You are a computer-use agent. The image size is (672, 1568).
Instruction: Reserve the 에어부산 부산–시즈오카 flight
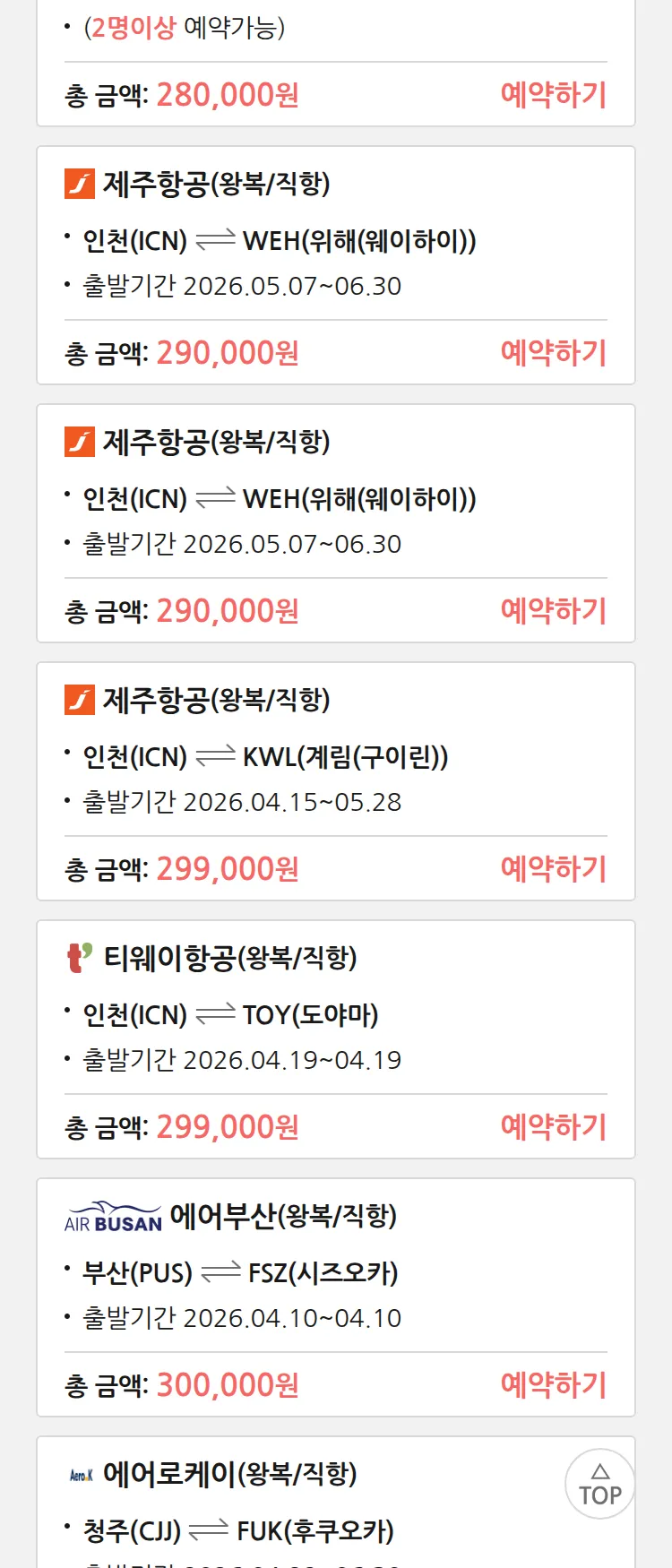[x=553, y=1385]
